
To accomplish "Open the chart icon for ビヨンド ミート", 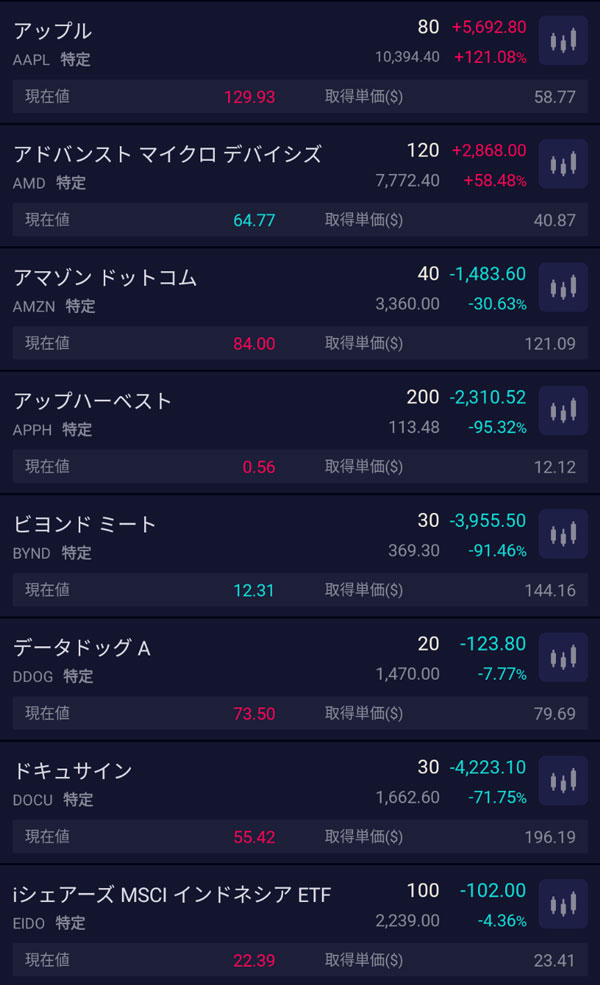I will pos(563,534).
